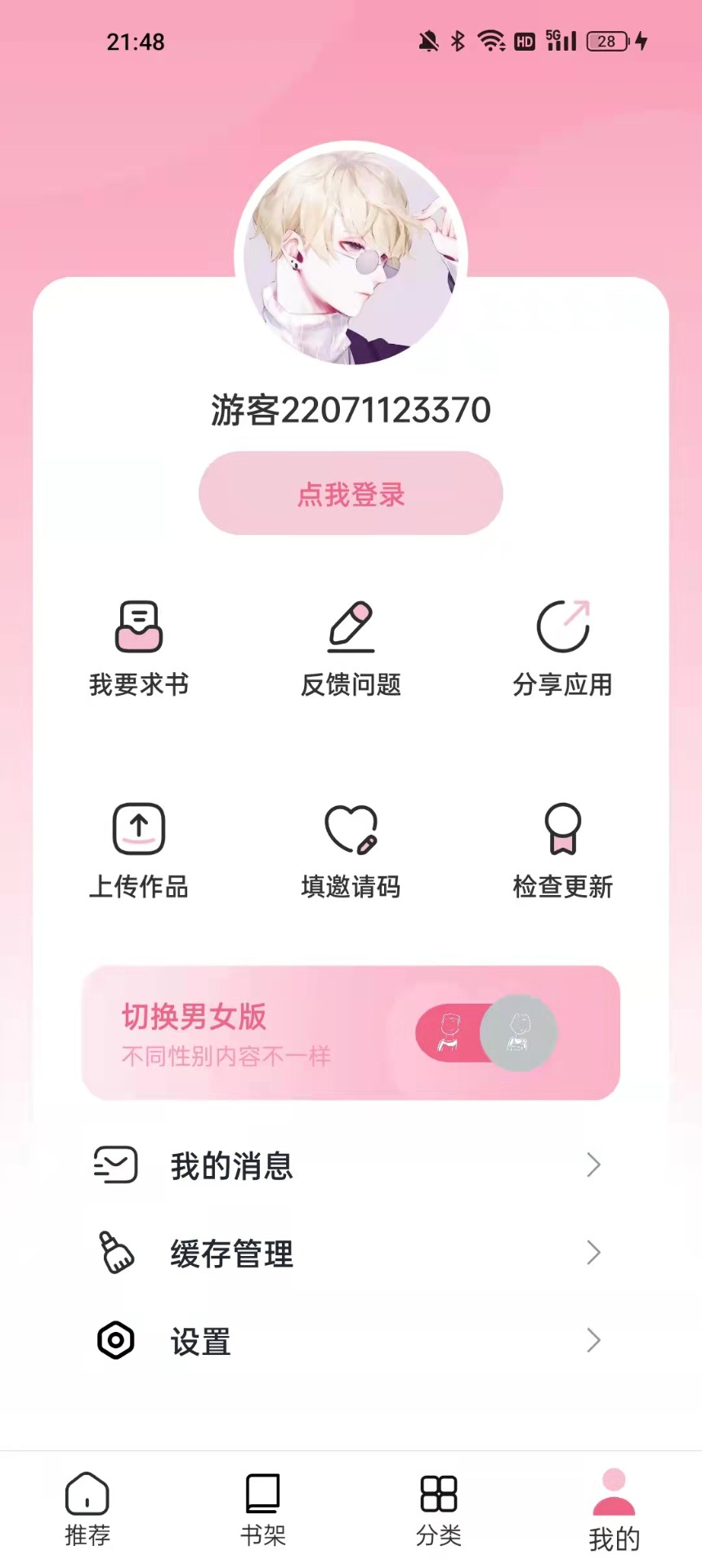This screenshot has width=702, height=1568.
Task: Open the profile avatar picture
Action: (351, 256)
